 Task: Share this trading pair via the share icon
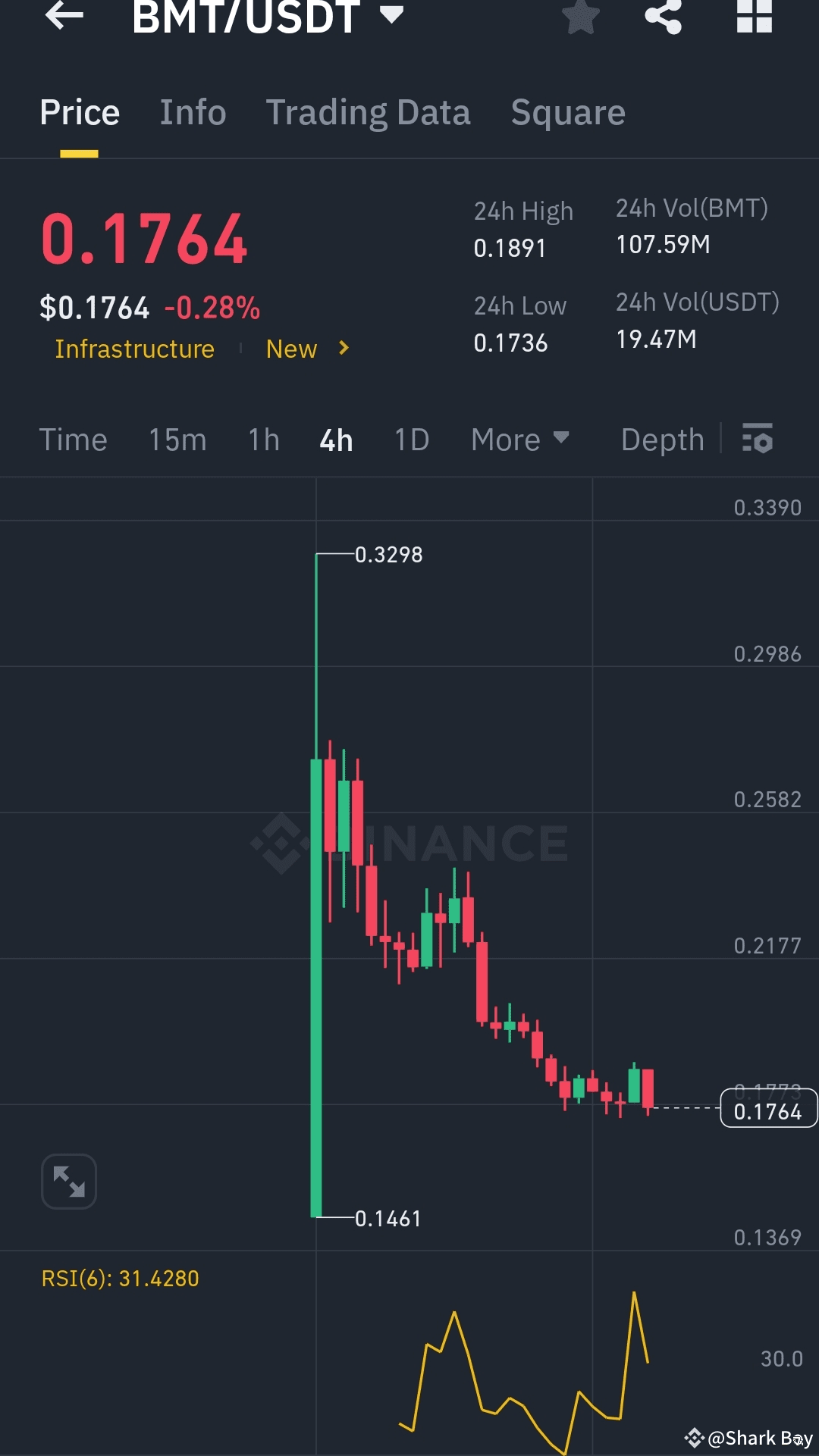(661, 19)
